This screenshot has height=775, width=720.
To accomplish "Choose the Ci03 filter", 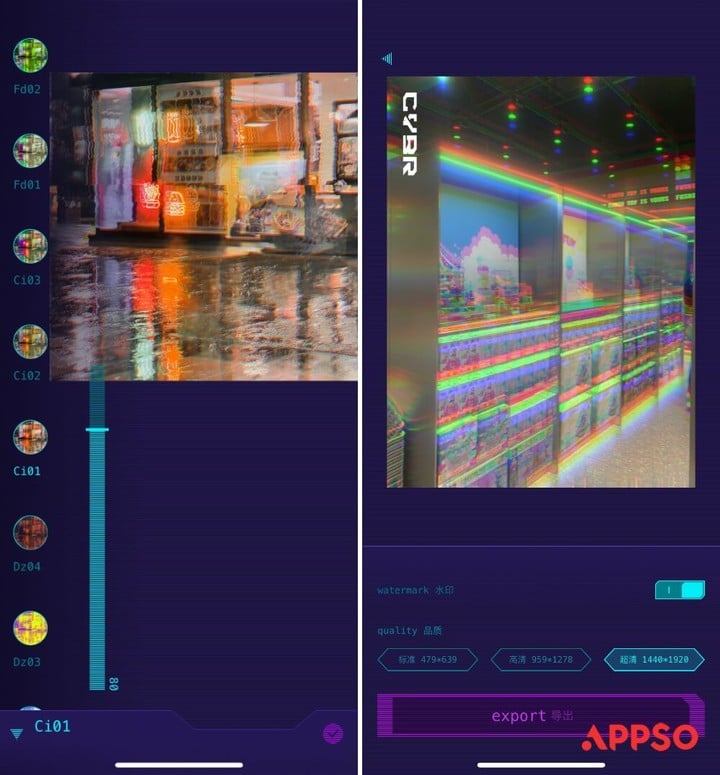I will pyautogui.click(x=30, y=246).
